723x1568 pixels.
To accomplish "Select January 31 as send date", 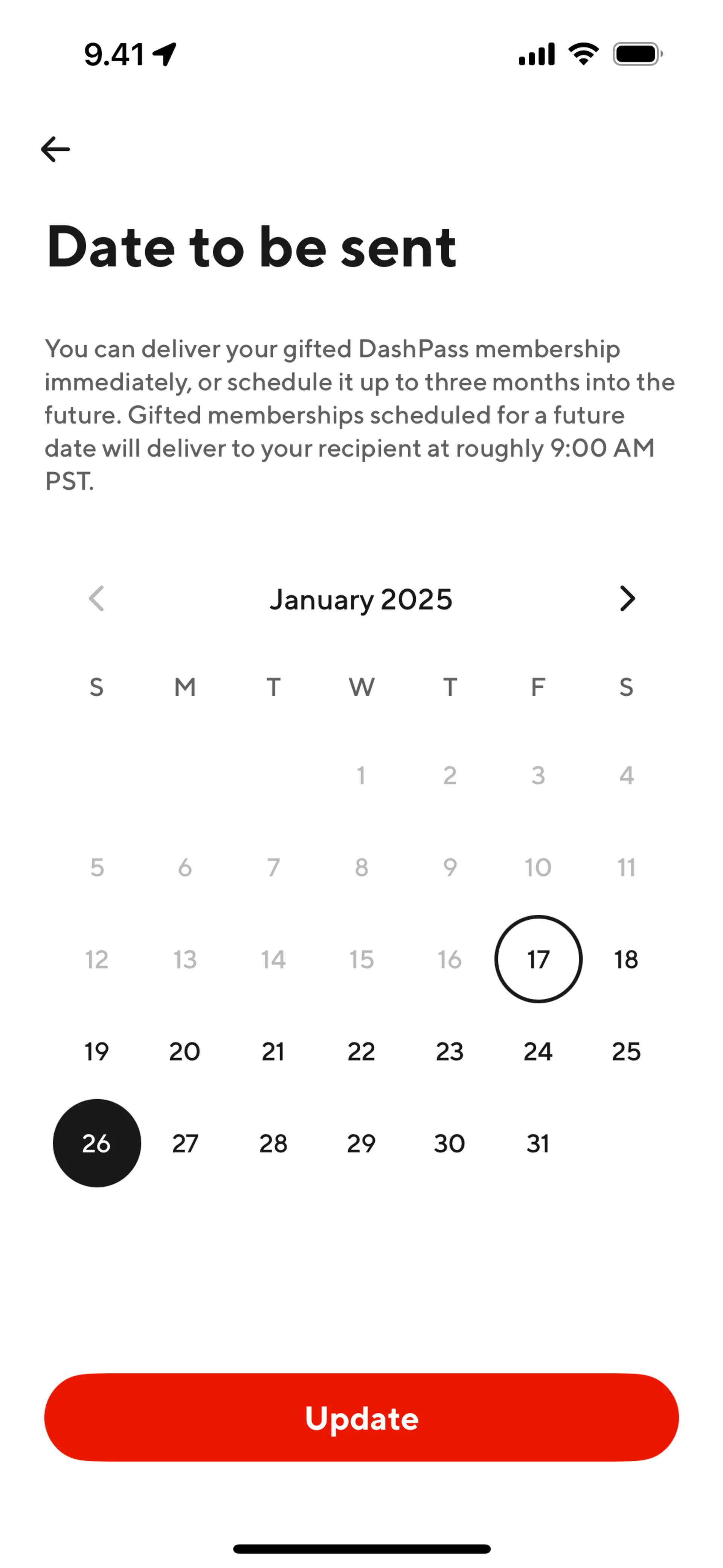I will pyautogui.click(x=538, y=1143).
